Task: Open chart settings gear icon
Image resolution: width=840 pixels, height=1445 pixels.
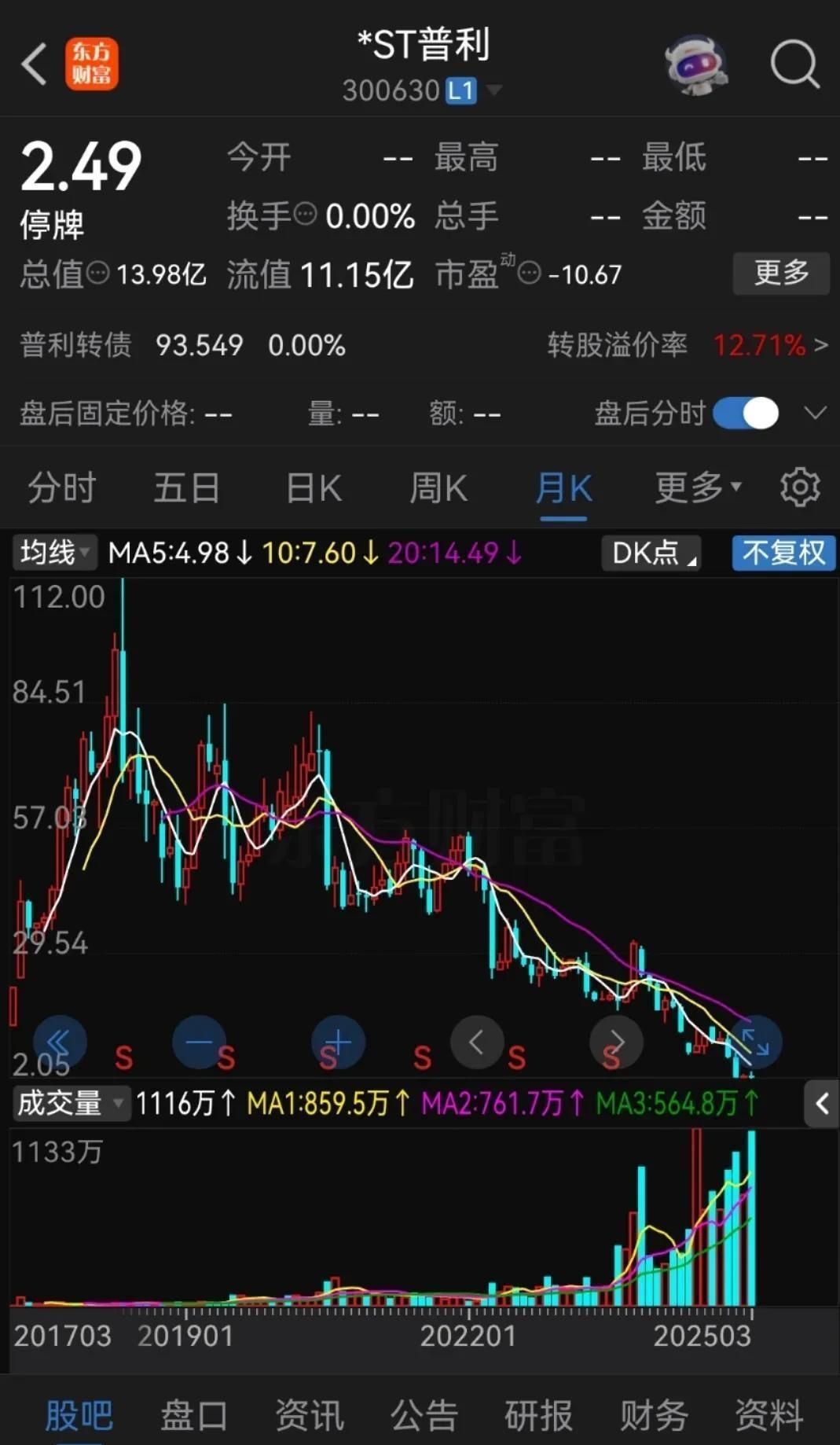Action: (800, 487)
